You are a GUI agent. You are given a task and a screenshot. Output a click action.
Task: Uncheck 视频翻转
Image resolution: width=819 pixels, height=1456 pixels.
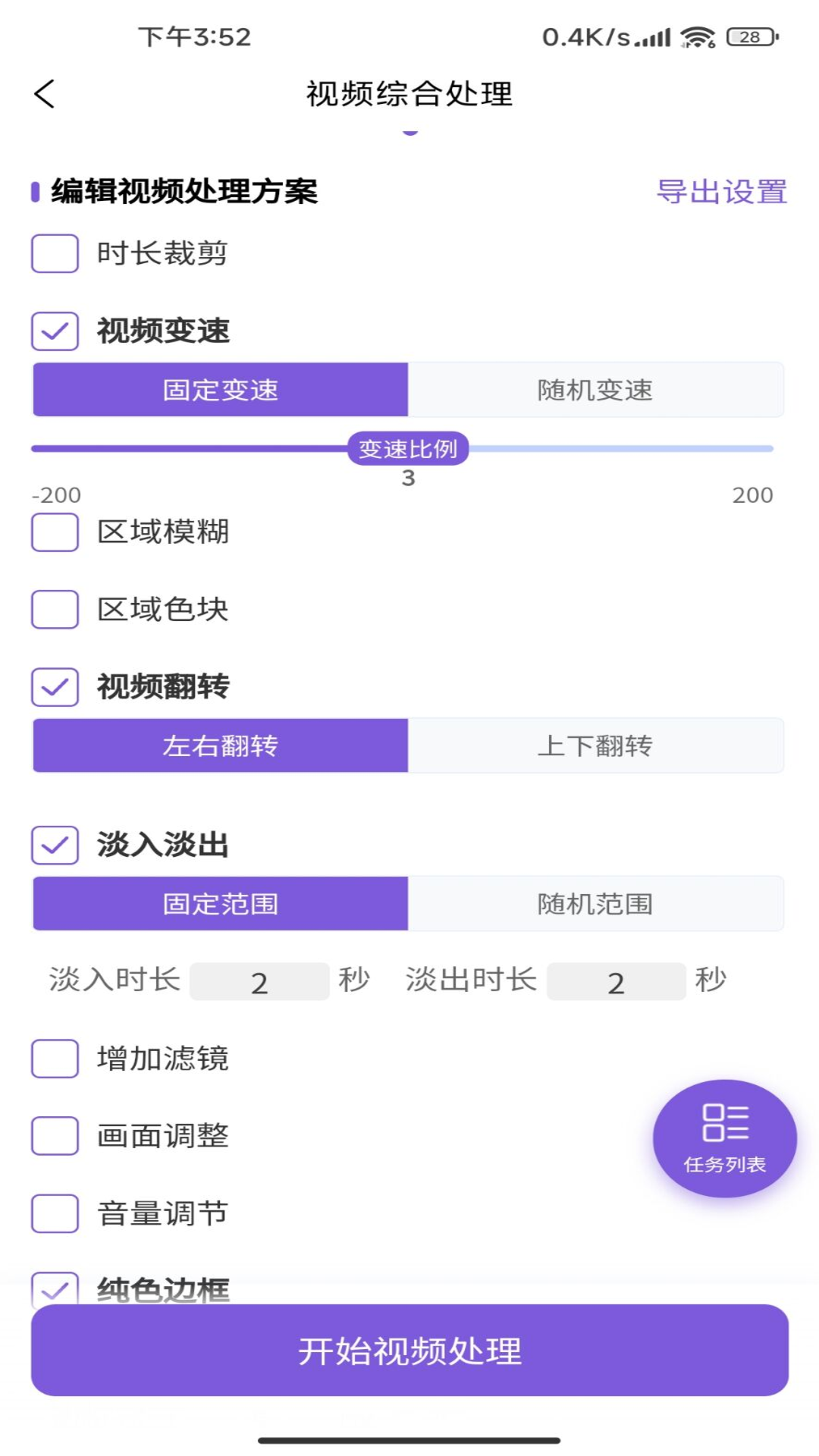tap(54, 687)
